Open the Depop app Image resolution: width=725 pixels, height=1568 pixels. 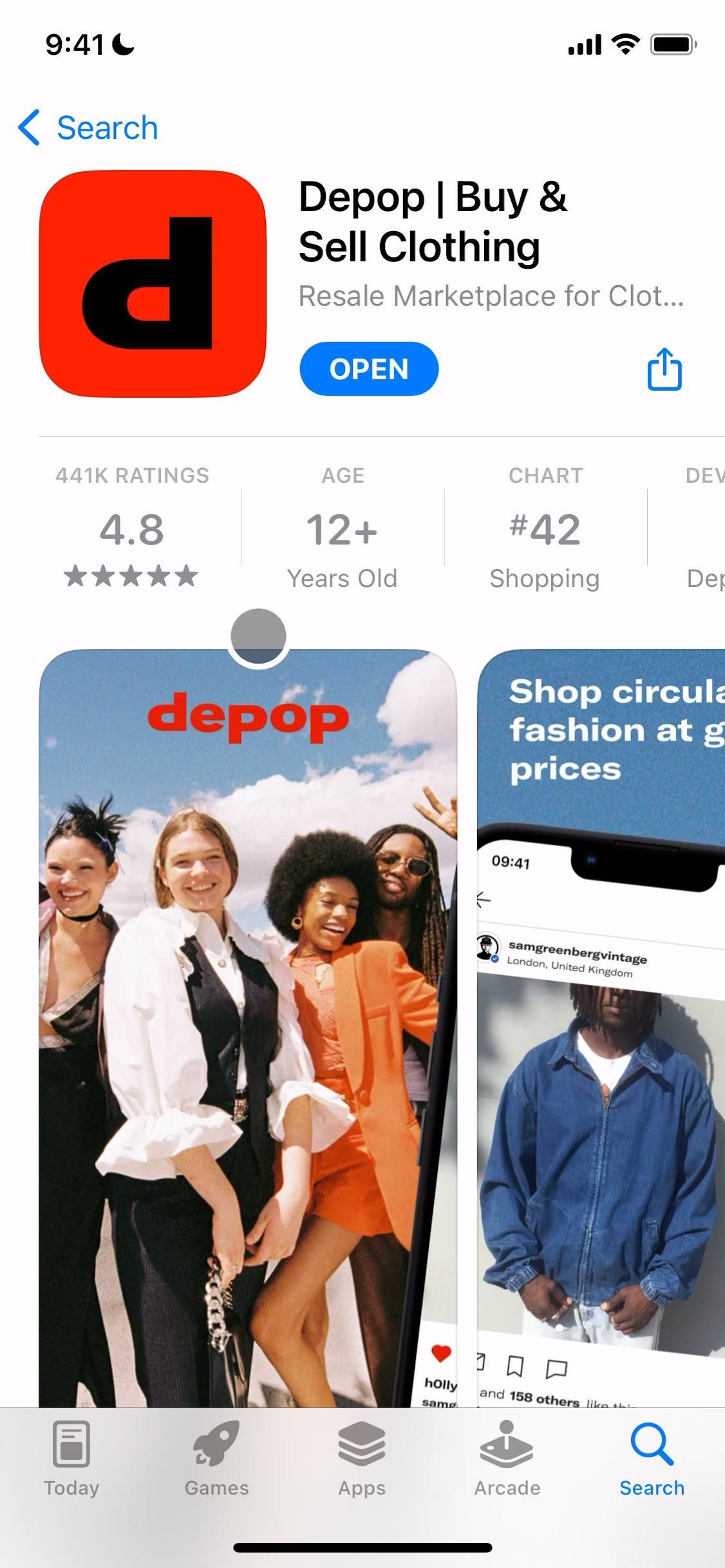(x=369, y=369)
